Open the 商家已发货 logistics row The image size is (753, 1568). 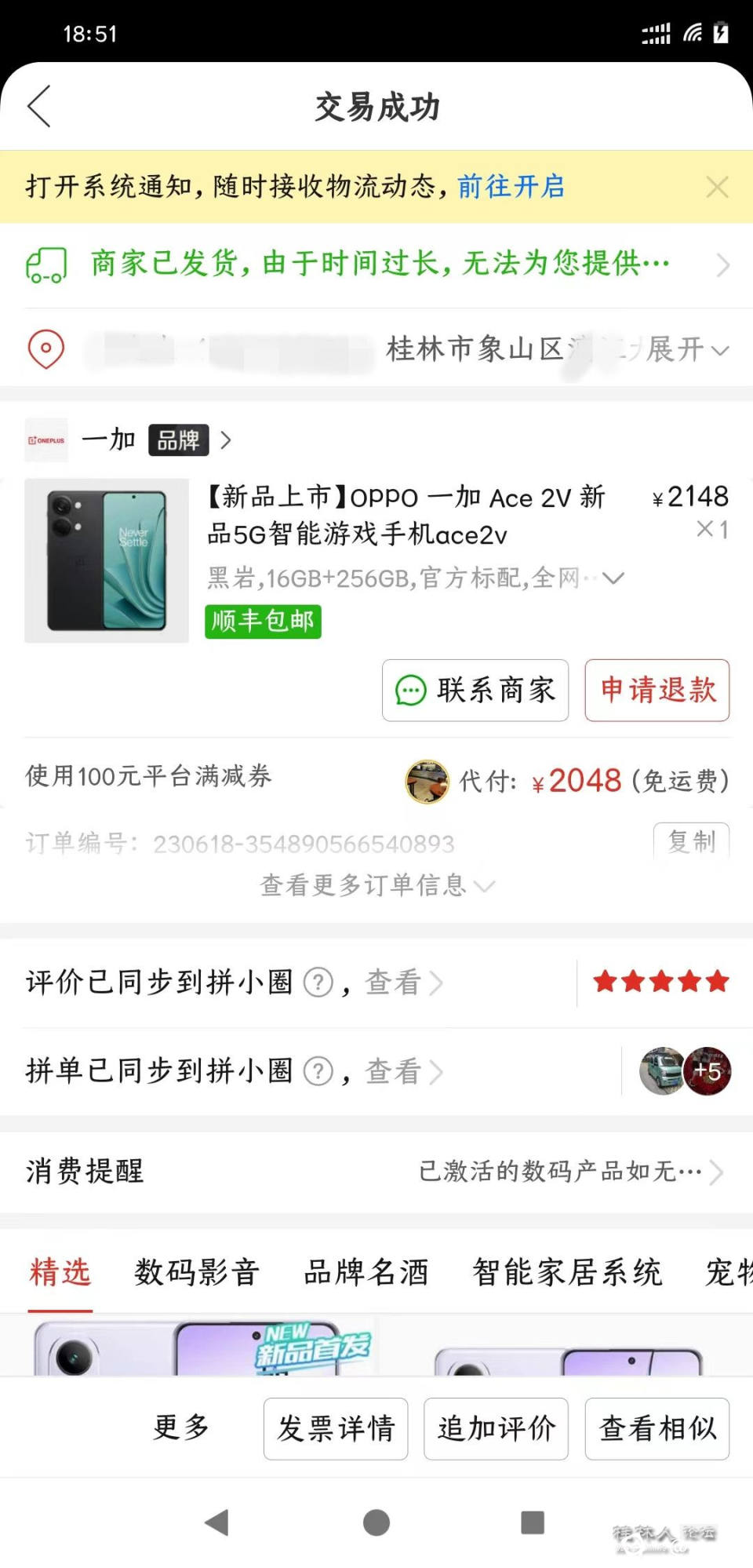[x=376, y=264]
